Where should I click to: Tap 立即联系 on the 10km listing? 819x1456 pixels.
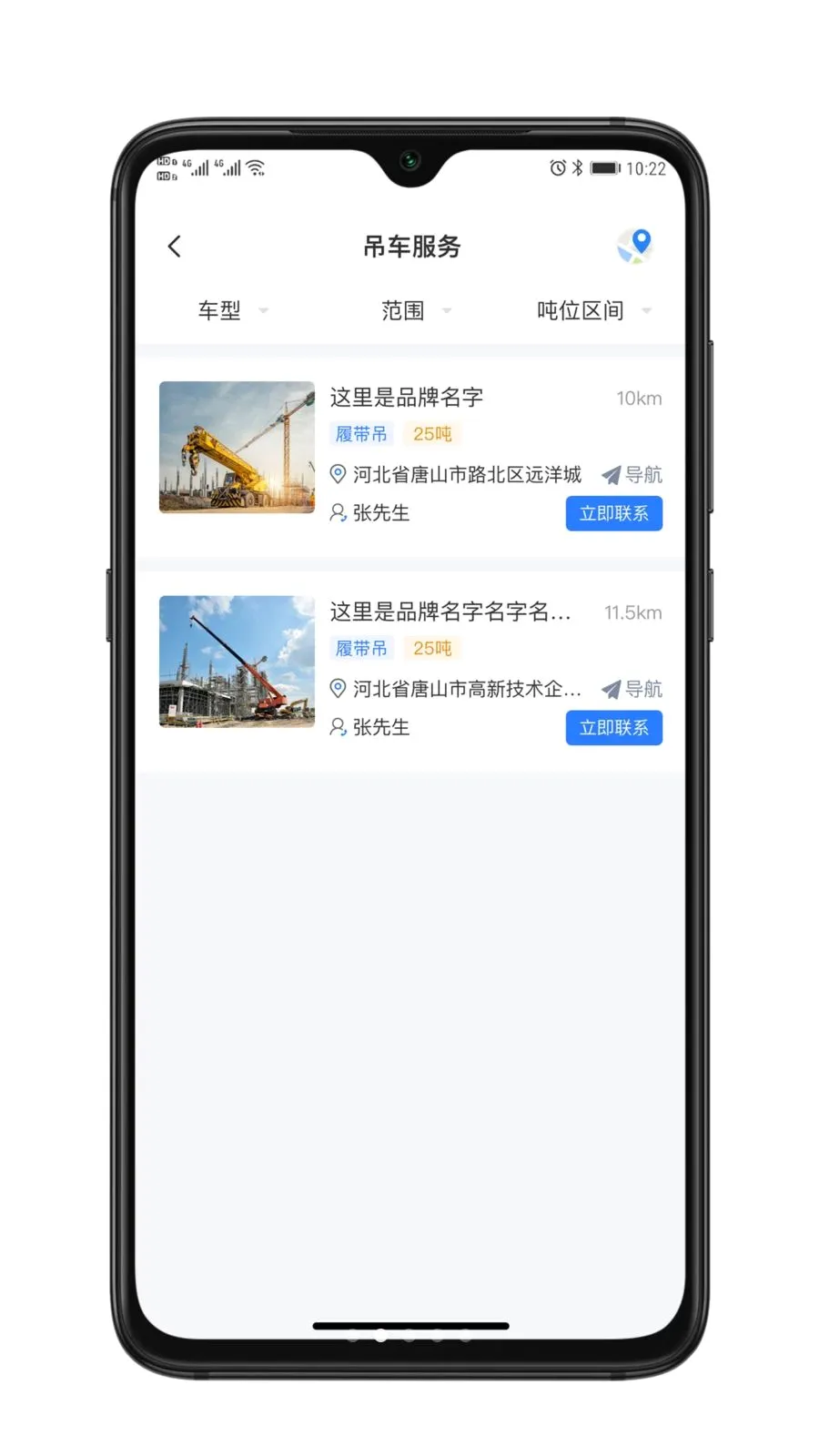pyautogui.click(x=614, y=513)
